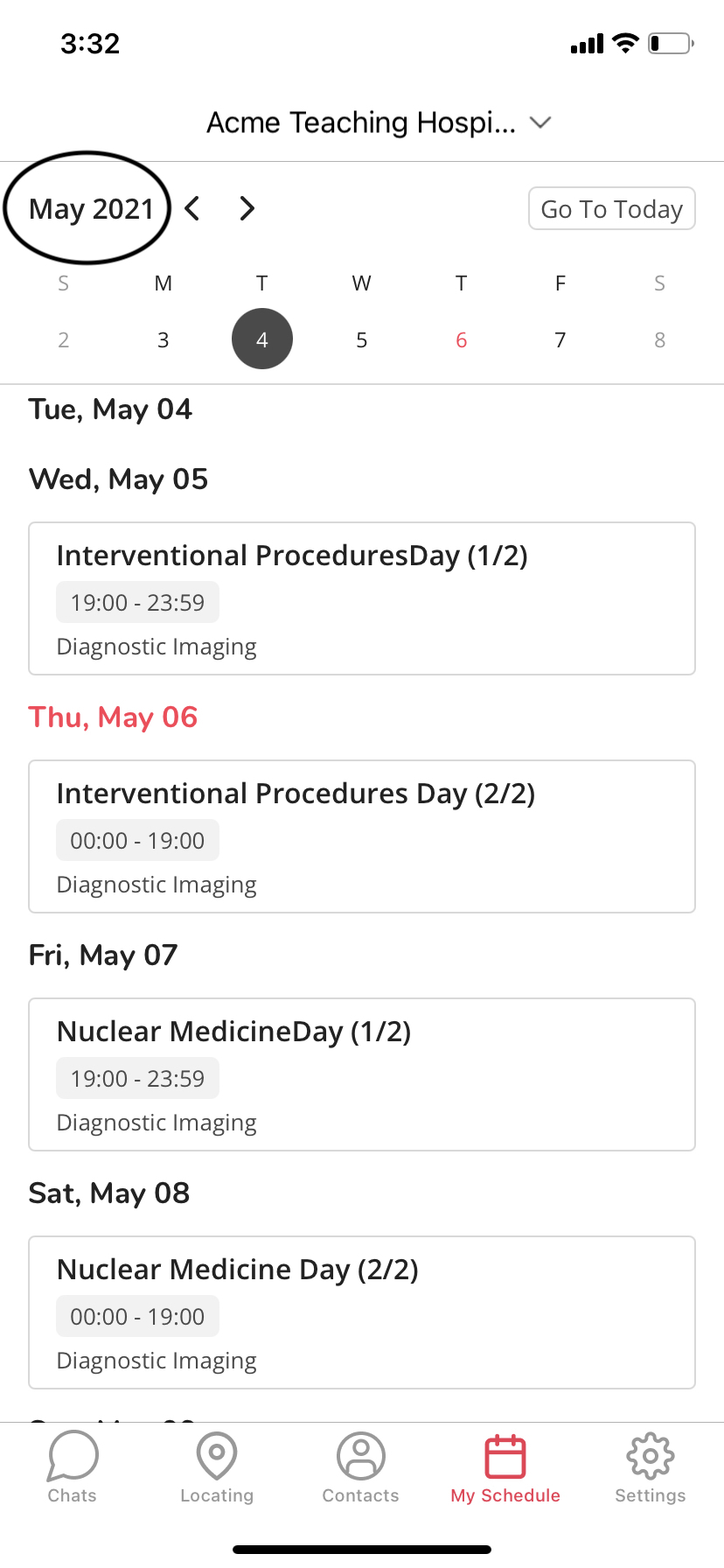Switch to the Contacts tab
Viewport: 724px width, 1568px height.
click(x=361, y=1467)
